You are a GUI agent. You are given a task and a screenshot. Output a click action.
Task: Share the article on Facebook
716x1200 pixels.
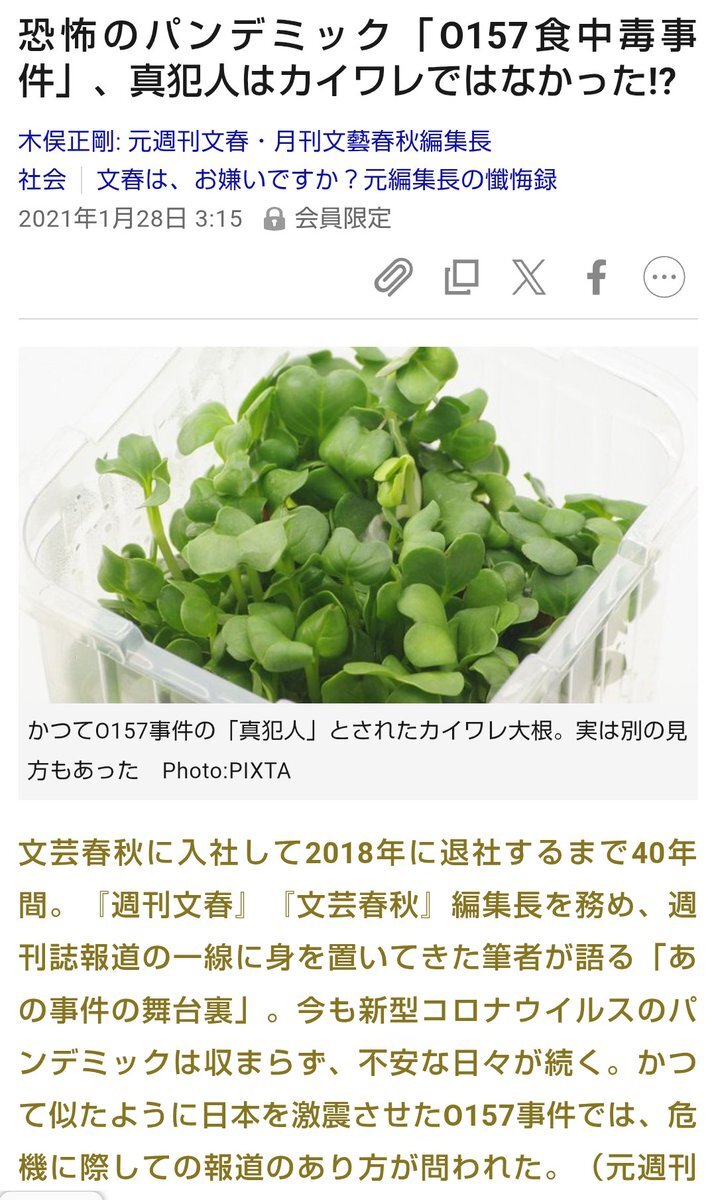coord(596,277)
